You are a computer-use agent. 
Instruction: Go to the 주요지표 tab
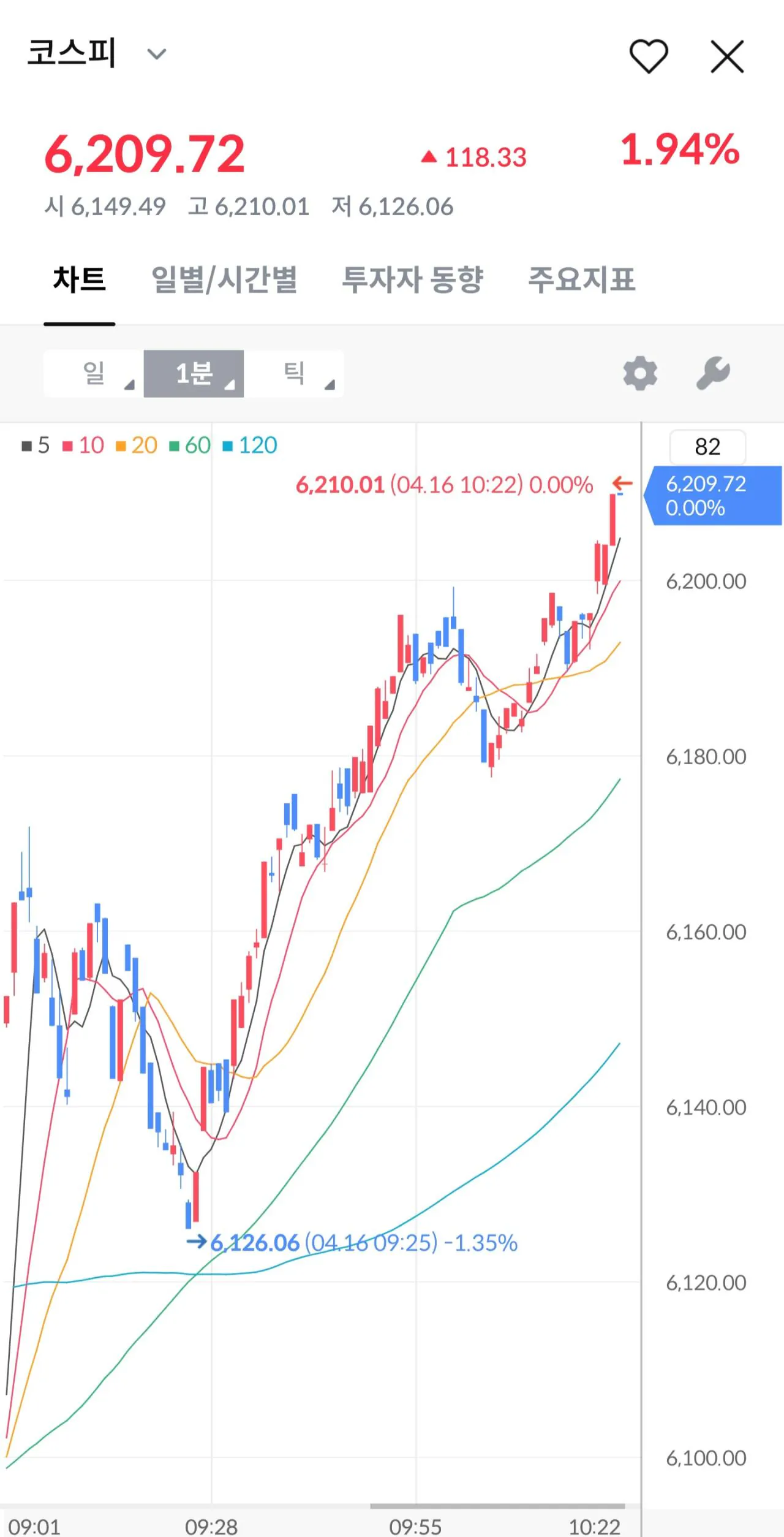pyautogui.click(x=581, y=279)
